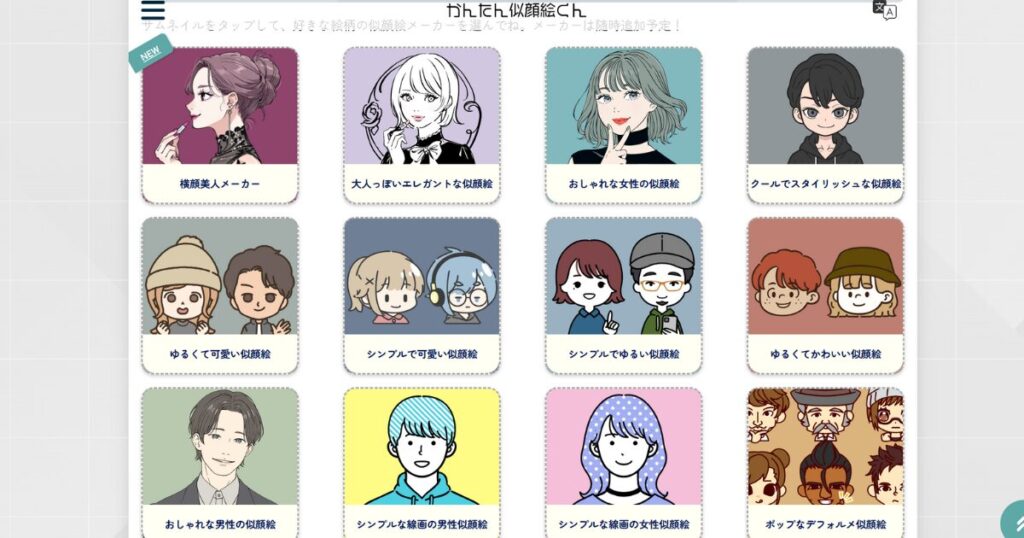Choose シンプルでゆるい似顔絵 card
The width and height of the screenshot is (1024, 538).
(624, 294)
